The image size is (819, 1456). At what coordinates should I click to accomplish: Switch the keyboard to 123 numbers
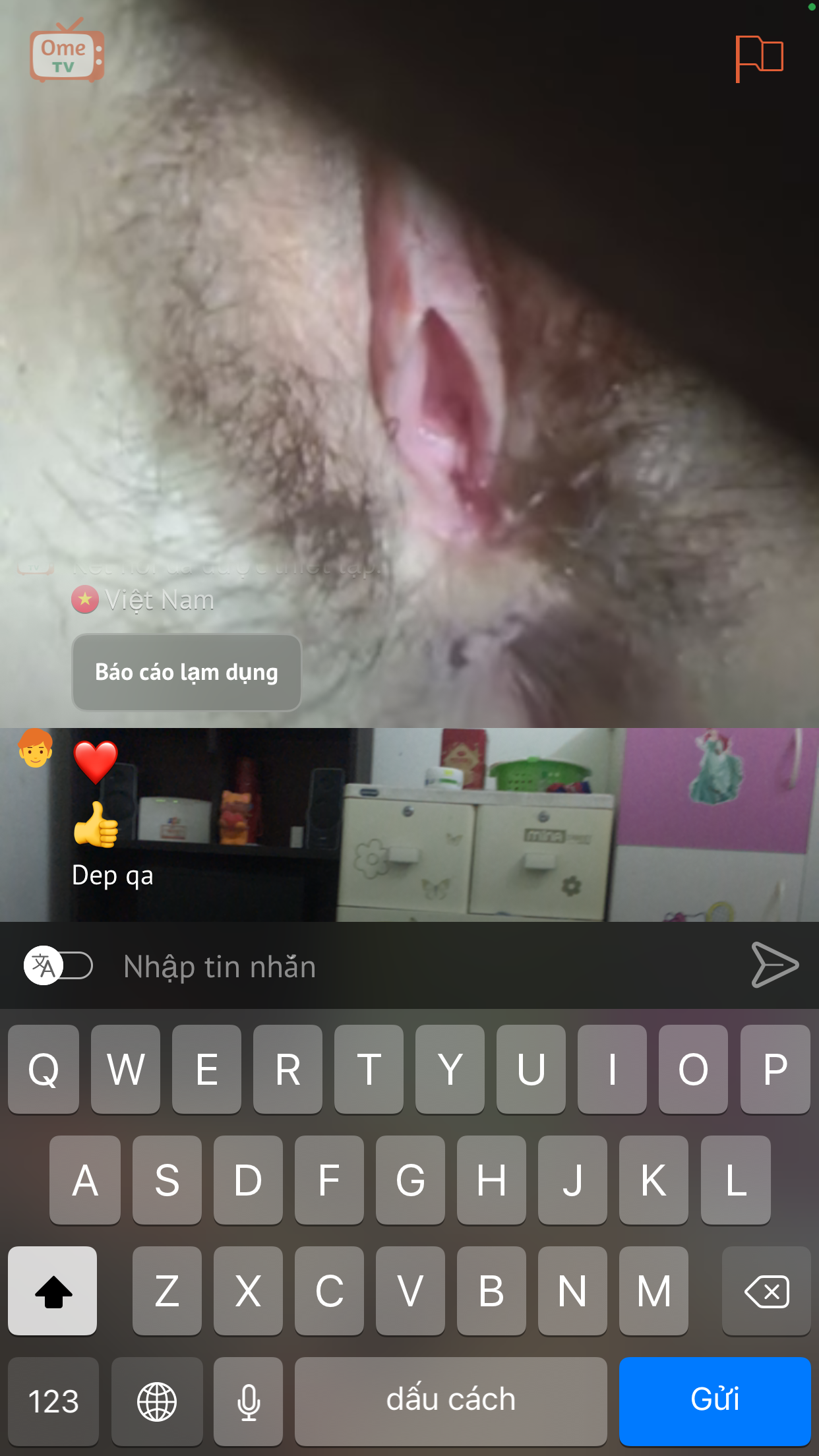pyautogui.click(x=53, y=1401)
